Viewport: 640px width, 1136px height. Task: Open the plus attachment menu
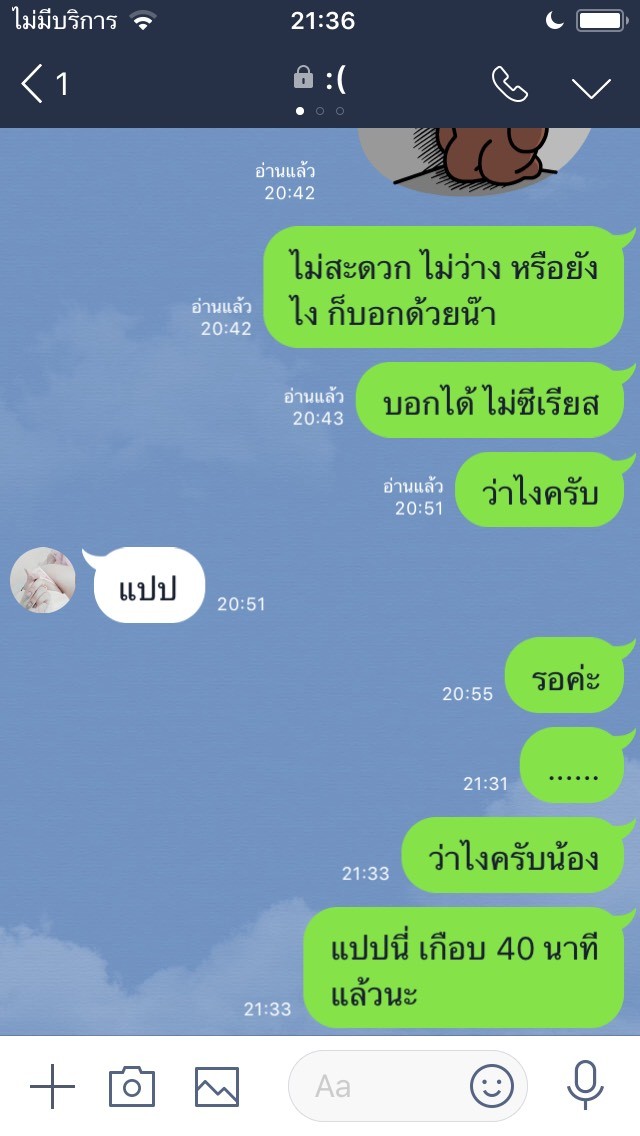tap(52, 1086)
